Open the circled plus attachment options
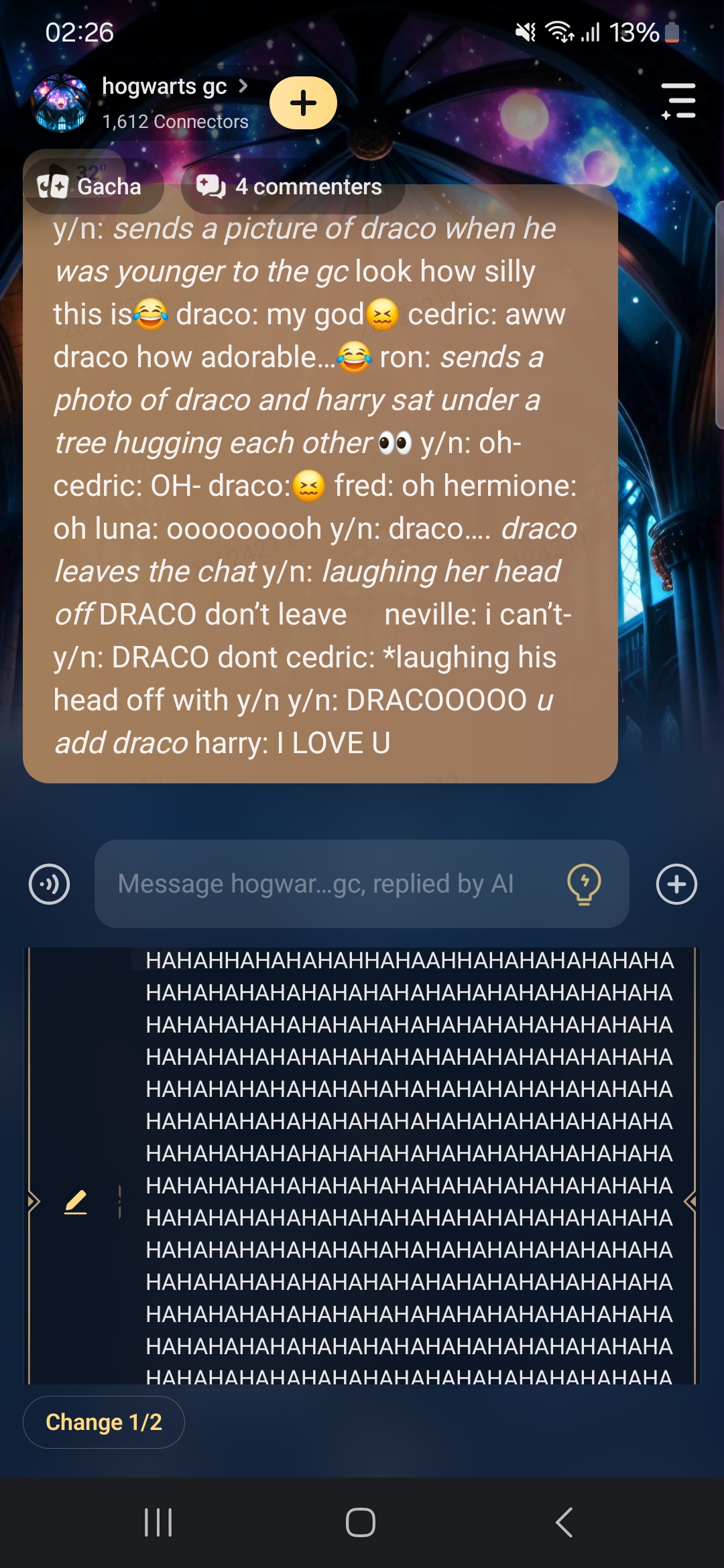The height and width of the screenshot is (1568, 724). 676,884
